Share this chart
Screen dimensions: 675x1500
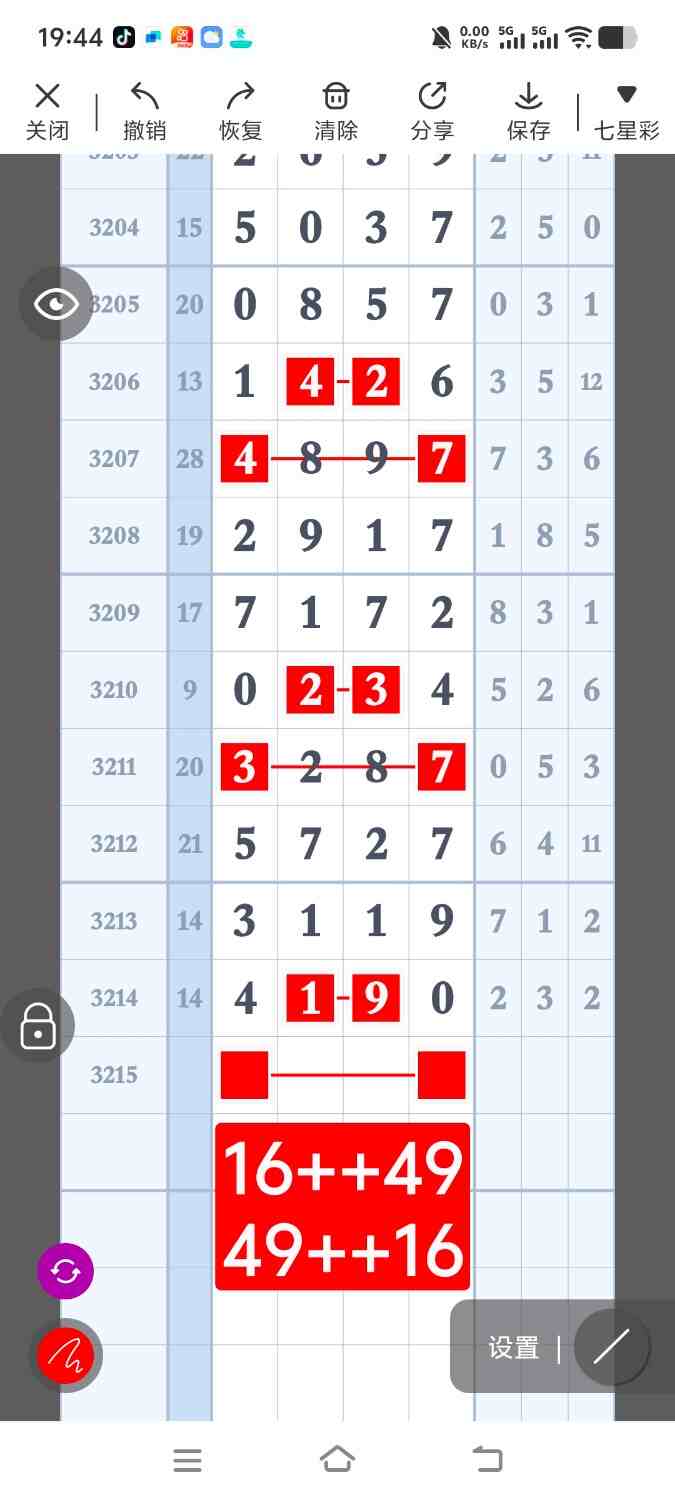432,111
